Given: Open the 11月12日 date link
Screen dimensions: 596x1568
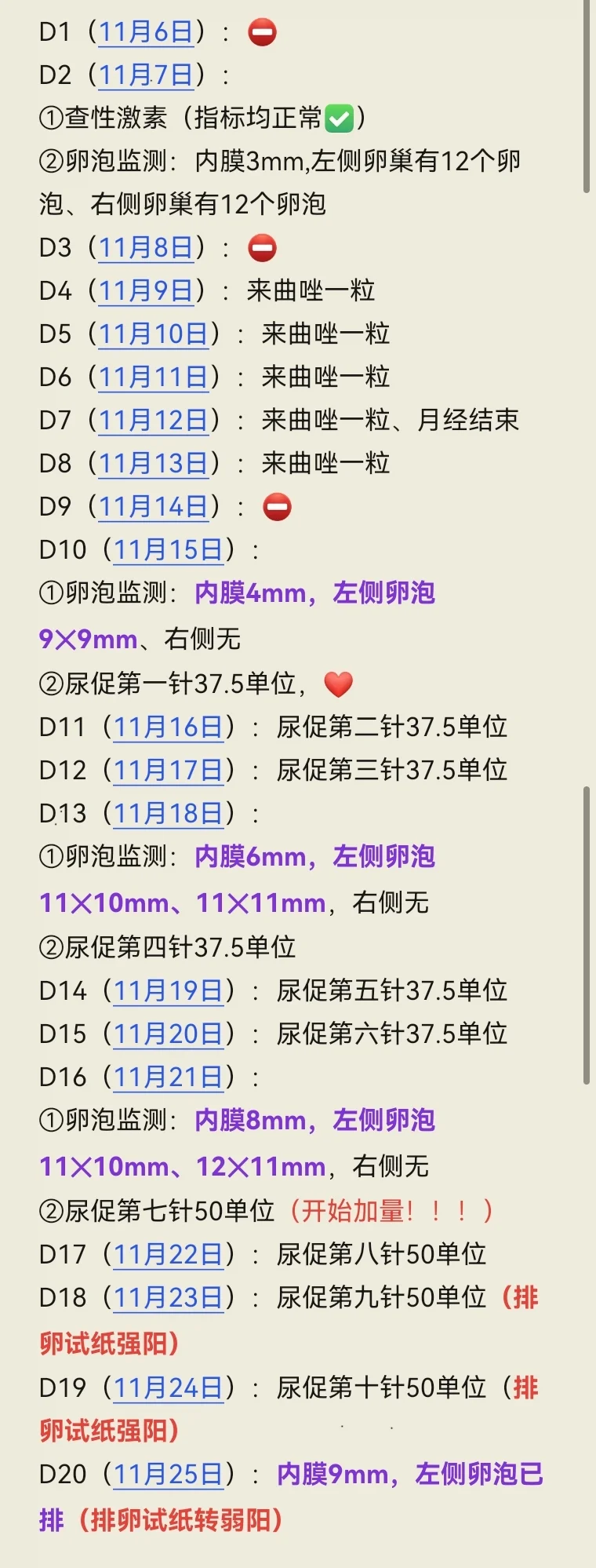Looking at the screenshot, I should tap(154, 421).
